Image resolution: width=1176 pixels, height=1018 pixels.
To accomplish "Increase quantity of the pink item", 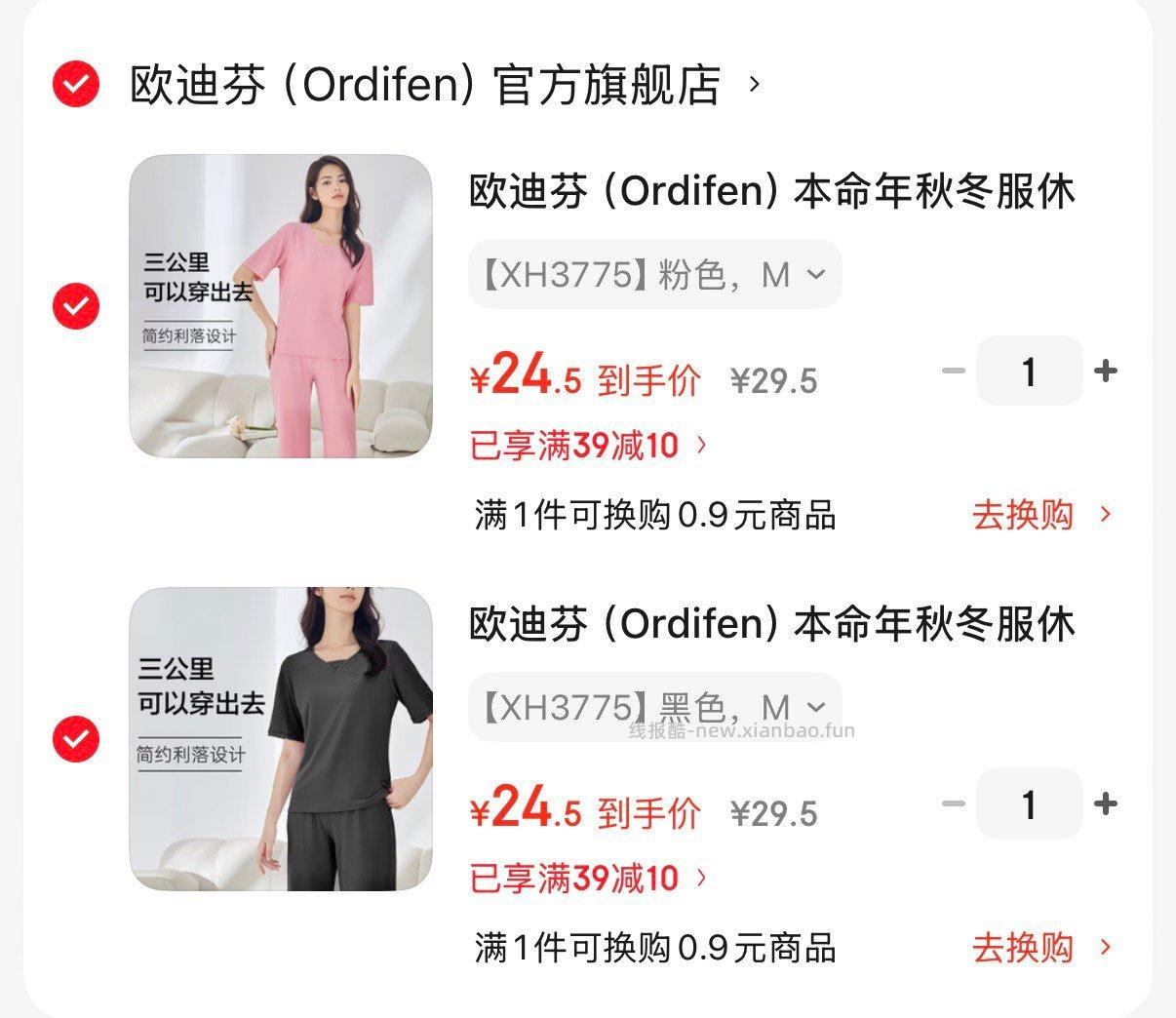I will 1105,372.
